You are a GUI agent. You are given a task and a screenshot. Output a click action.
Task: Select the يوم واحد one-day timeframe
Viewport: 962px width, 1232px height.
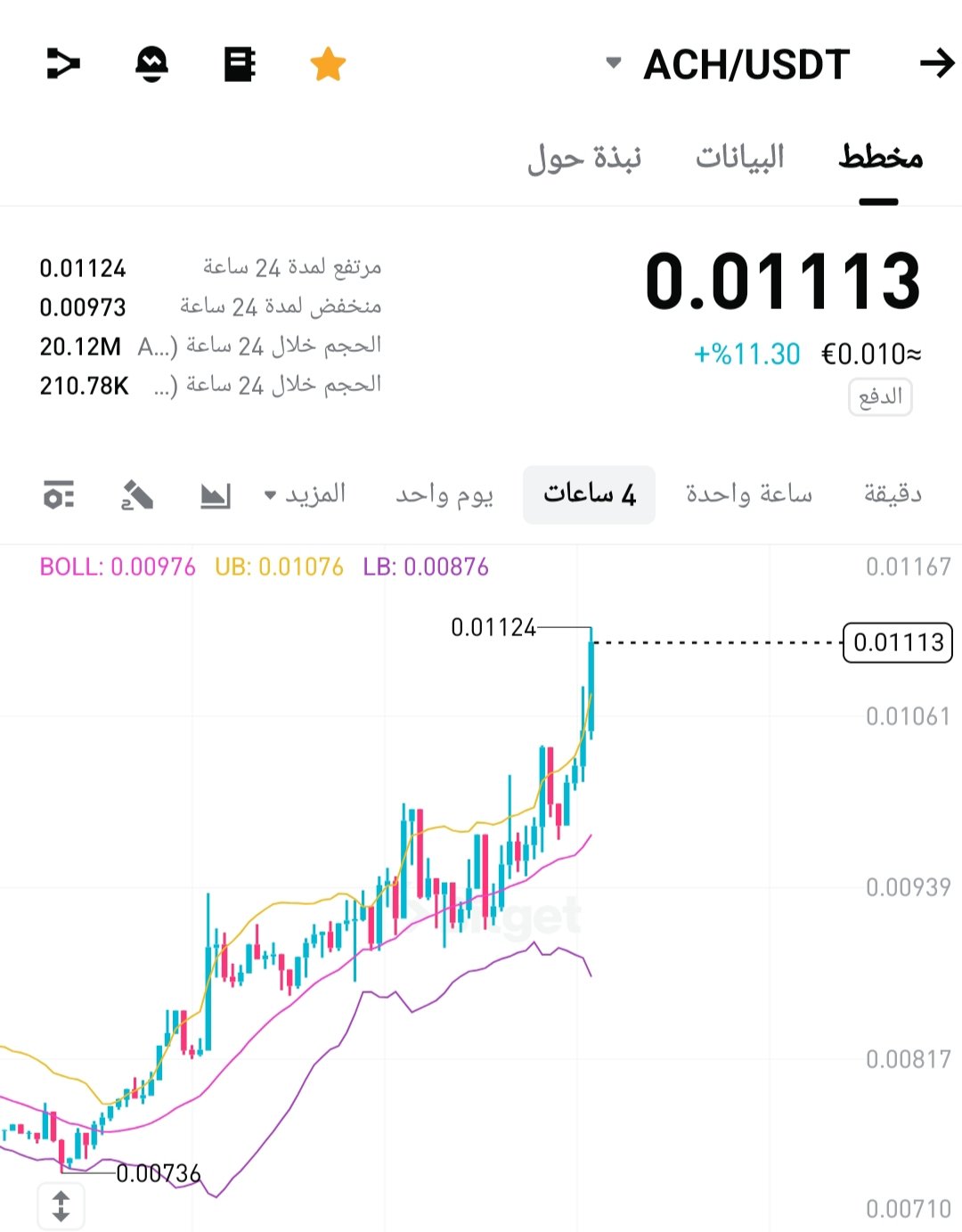[444, 494]
